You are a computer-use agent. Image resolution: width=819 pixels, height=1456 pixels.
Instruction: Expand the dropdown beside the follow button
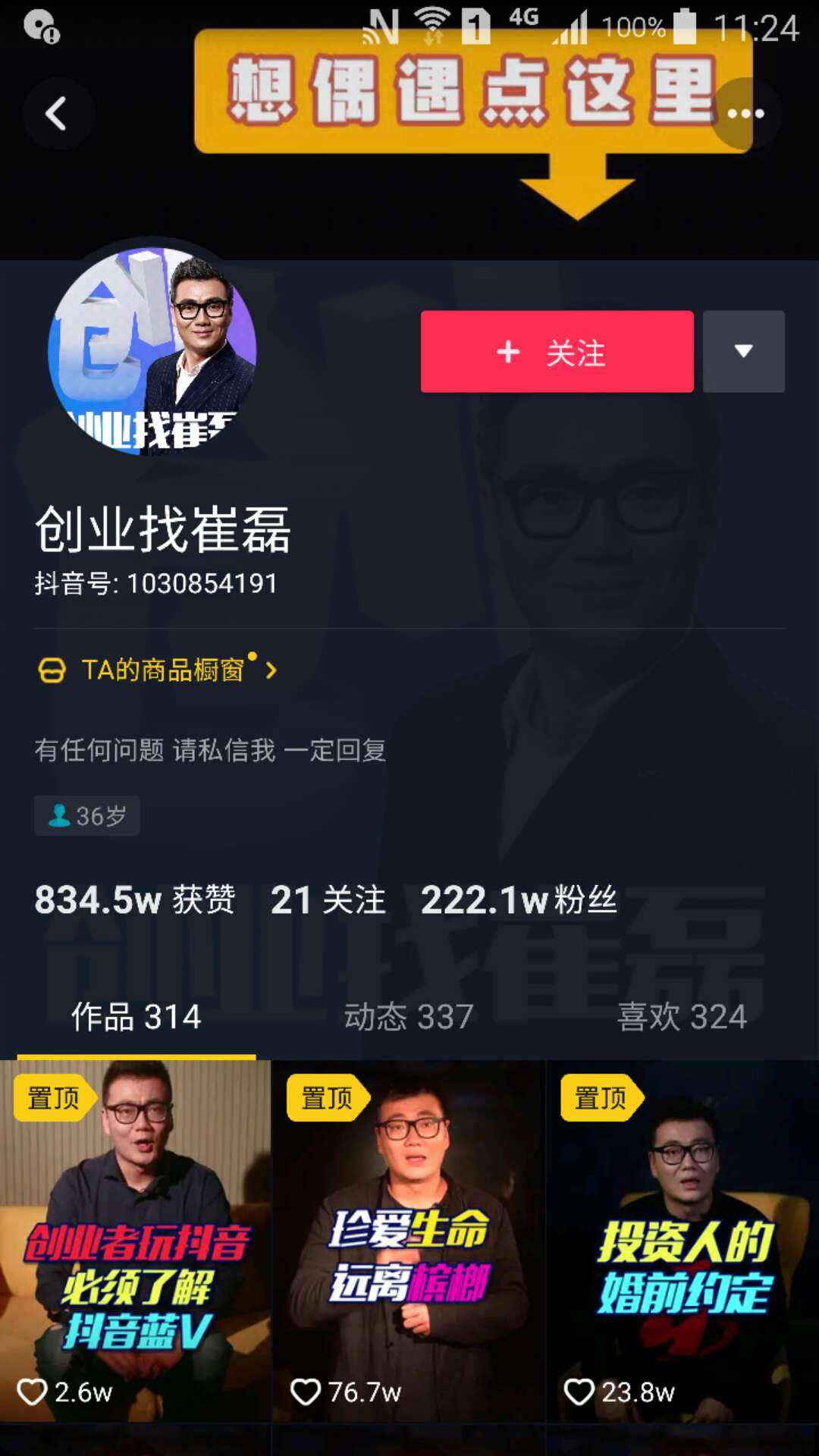tap(742, 351)
